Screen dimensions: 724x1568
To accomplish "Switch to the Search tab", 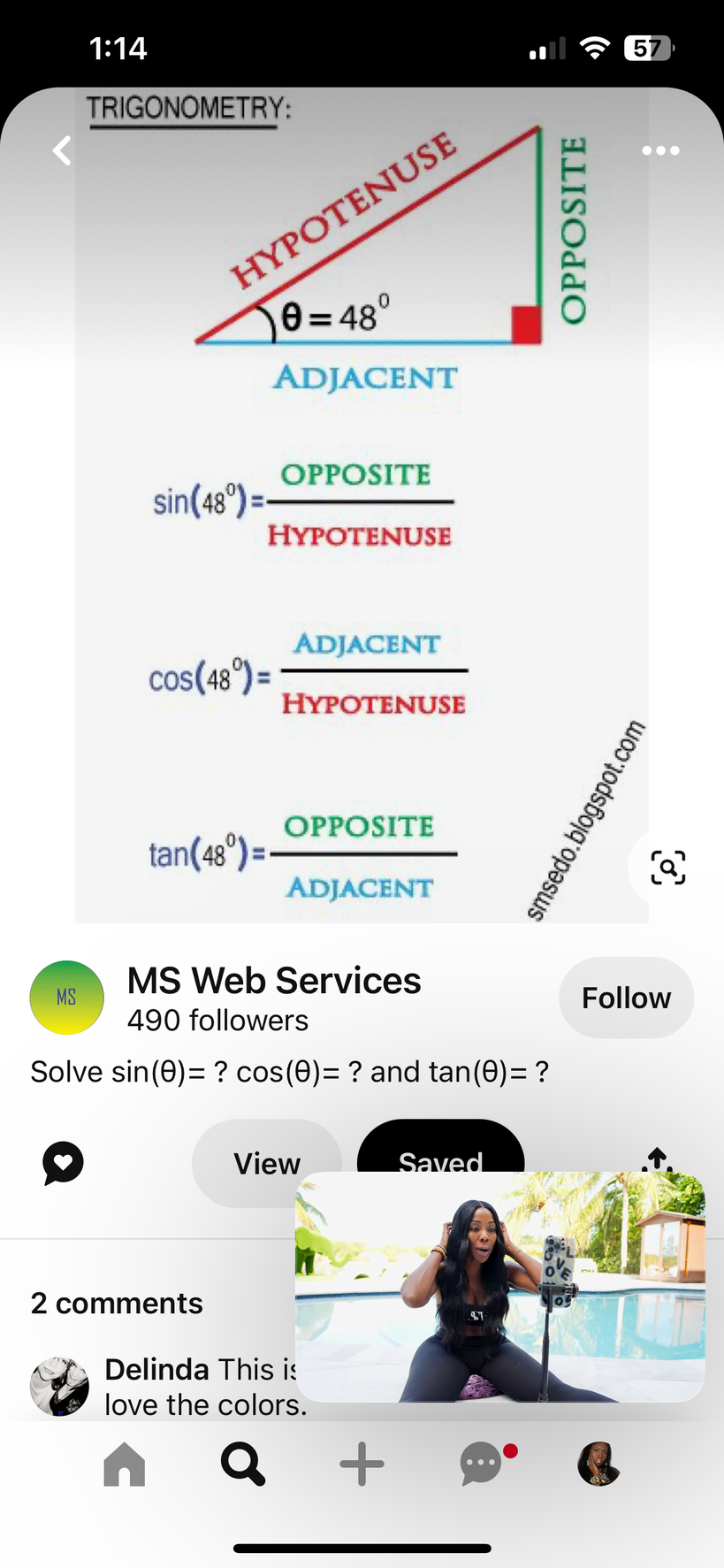I will coord(243,1465).
